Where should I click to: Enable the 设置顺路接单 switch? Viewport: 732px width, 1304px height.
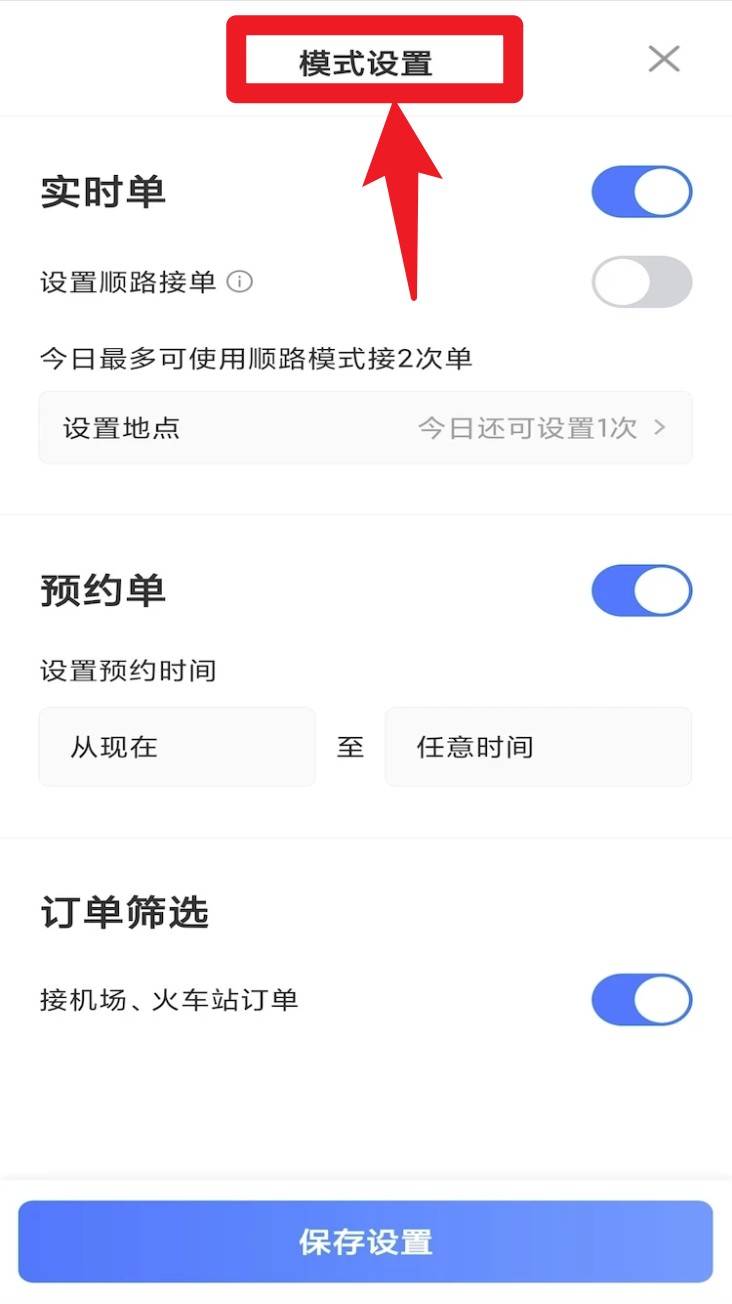click(x=641, y=282)
